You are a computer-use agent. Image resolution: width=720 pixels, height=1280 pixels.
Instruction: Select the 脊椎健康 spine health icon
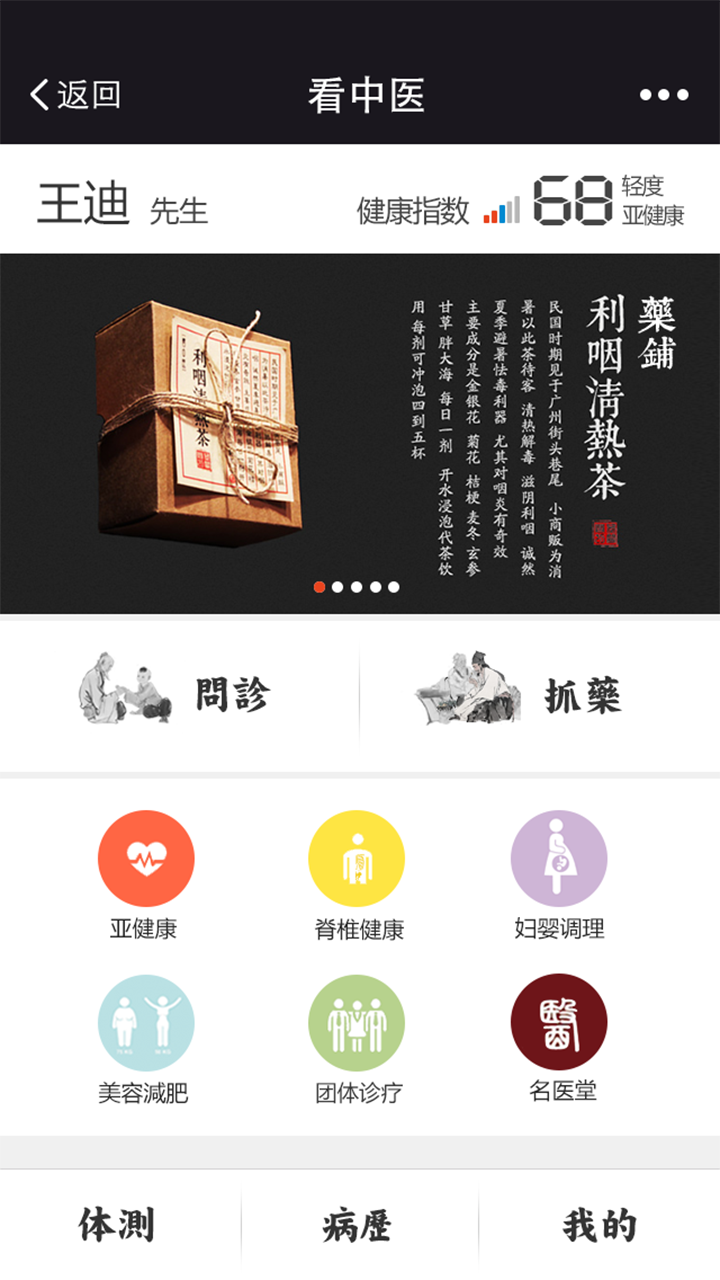coord(358,857)
